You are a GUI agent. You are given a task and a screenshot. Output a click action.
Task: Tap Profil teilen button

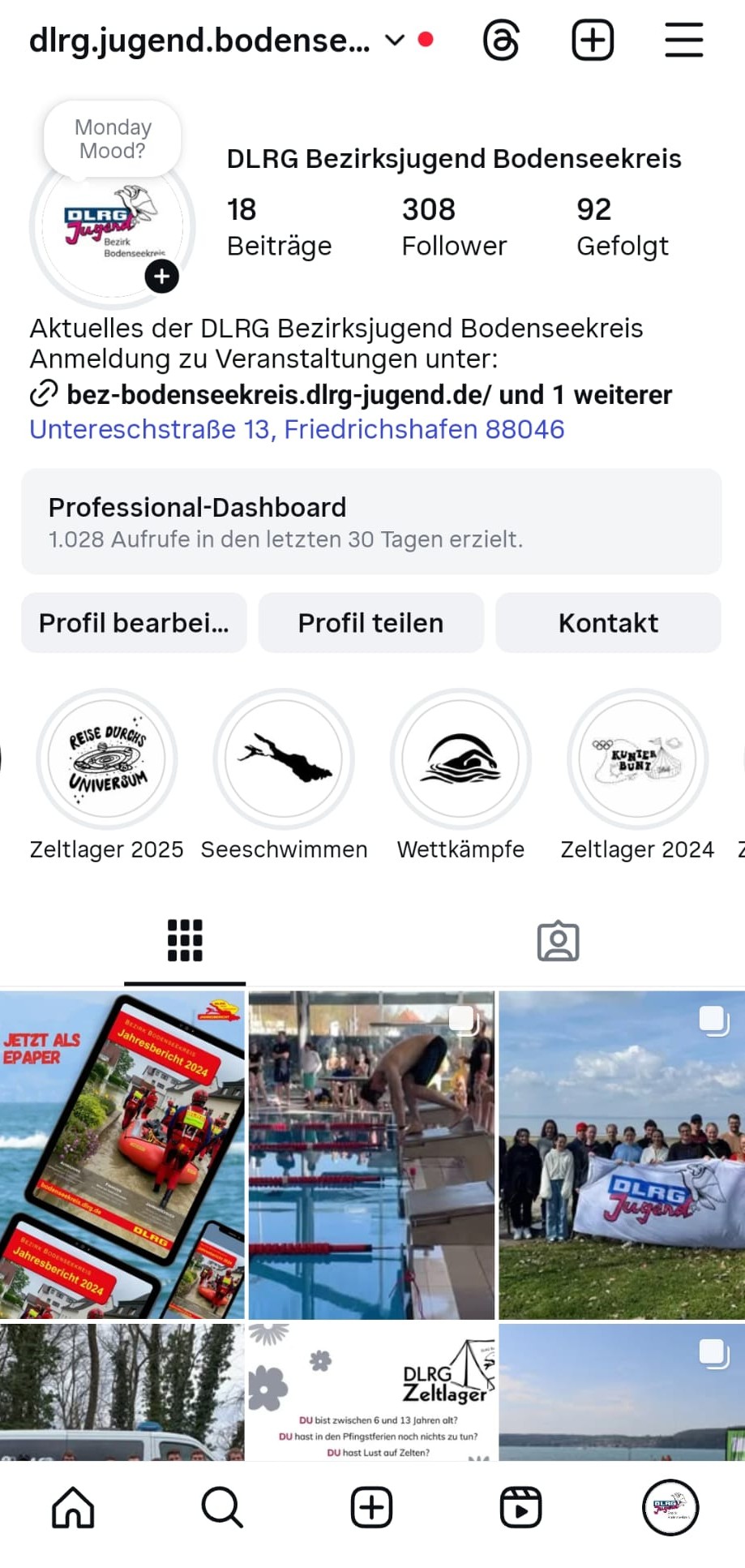click(x=371, y=623)
